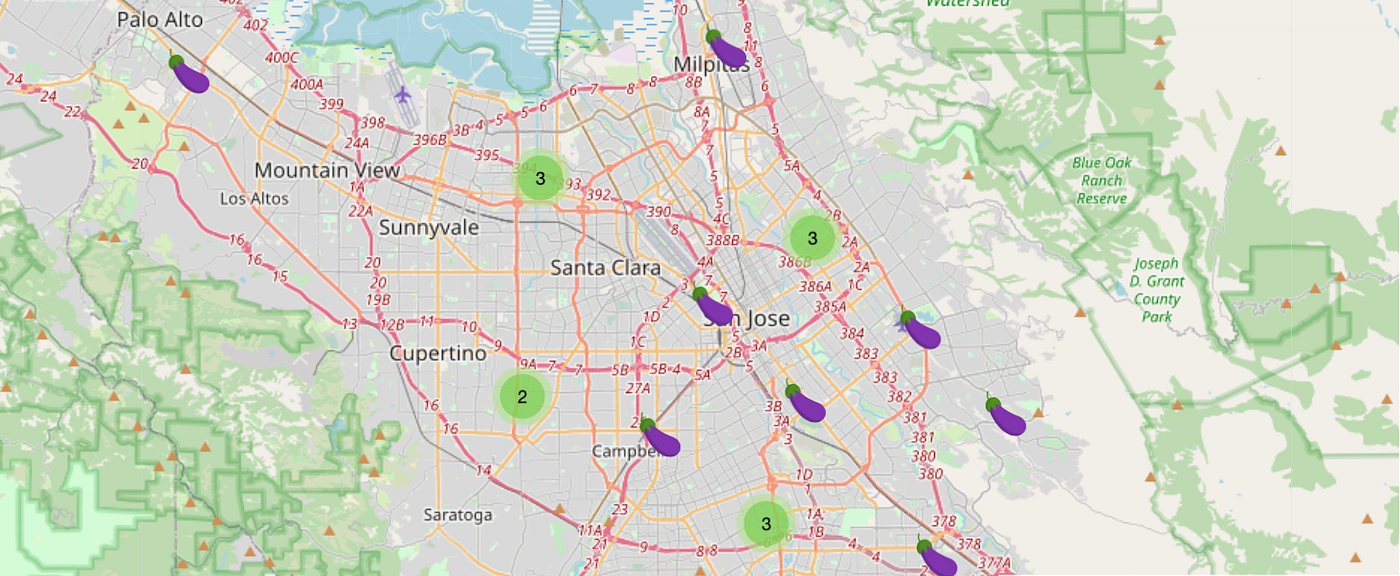Open the eggplant marker at Milpitas
The height and width of the screenshot is (576, 1400).
point(727,49)
